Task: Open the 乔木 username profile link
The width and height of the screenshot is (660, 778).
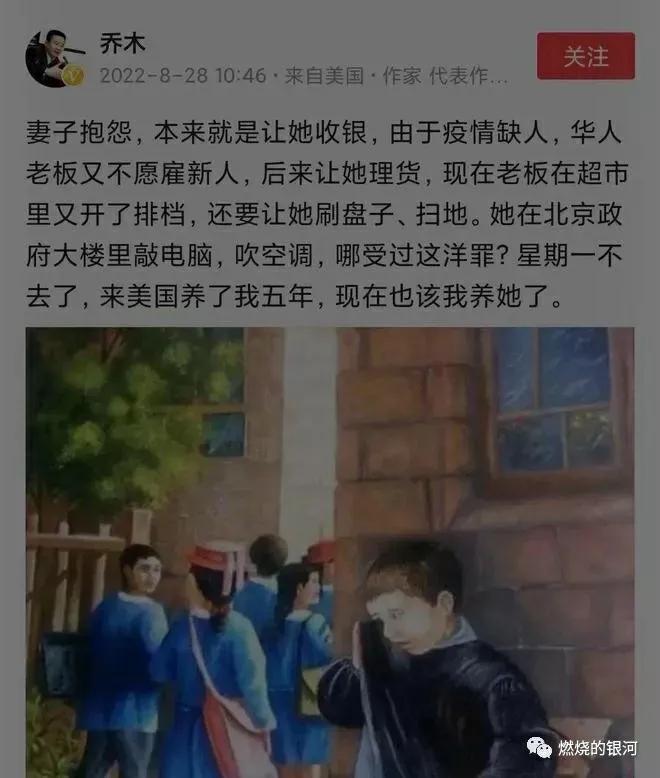Action: pos(124,44)
